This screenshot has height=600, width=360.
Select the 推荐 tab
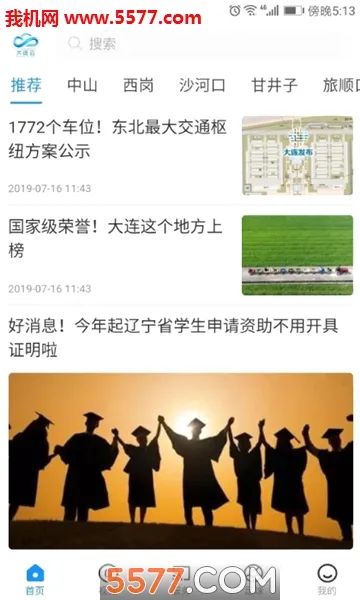(x=26, y=85)
